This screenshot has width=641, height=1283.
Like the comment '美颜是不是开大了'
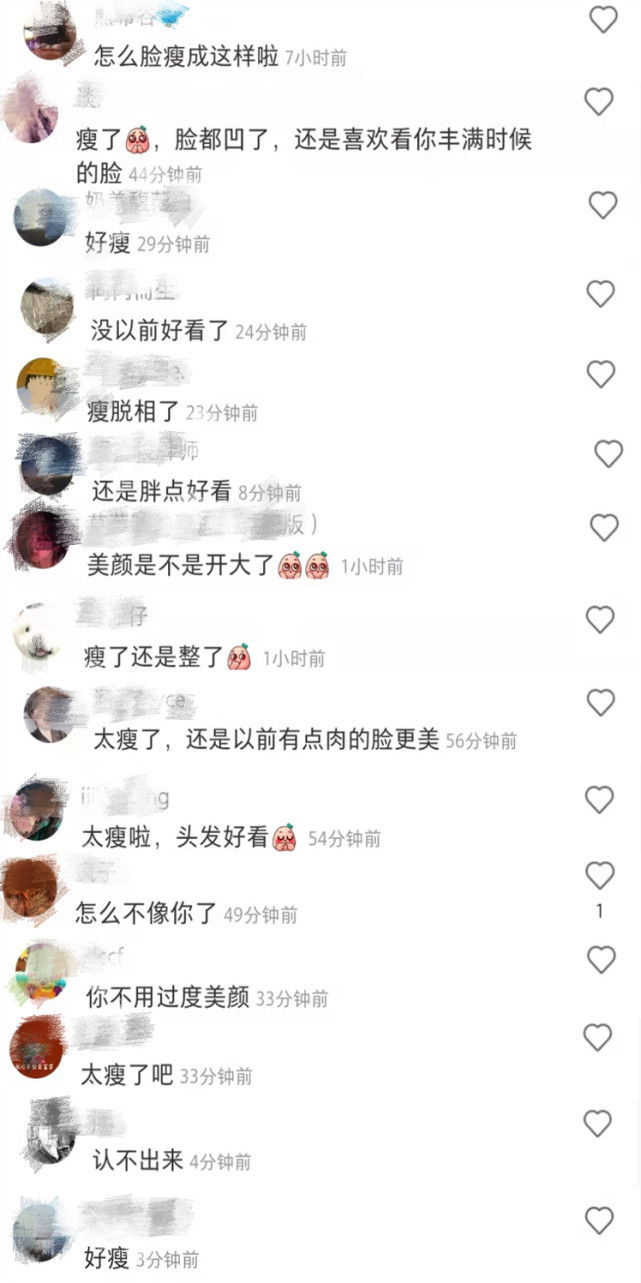click(603, 527)
